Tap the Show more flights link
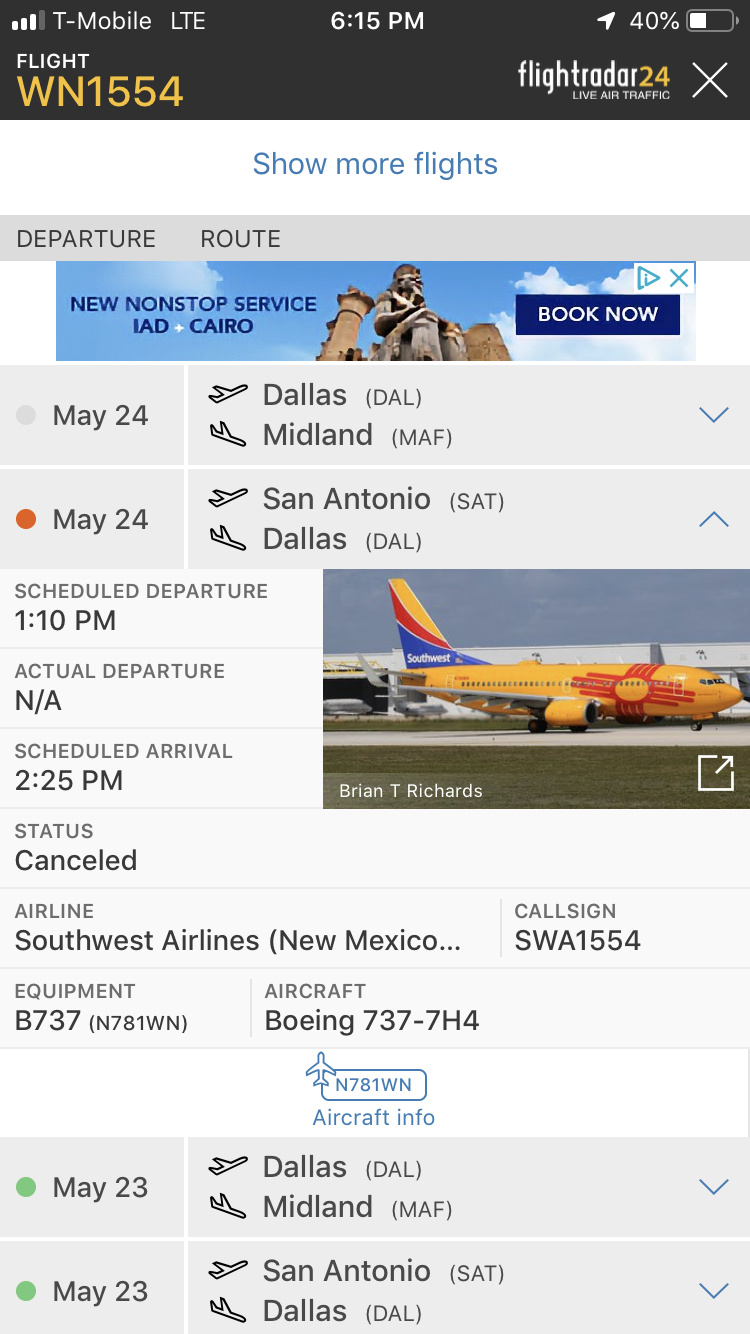 pos(375,164)
